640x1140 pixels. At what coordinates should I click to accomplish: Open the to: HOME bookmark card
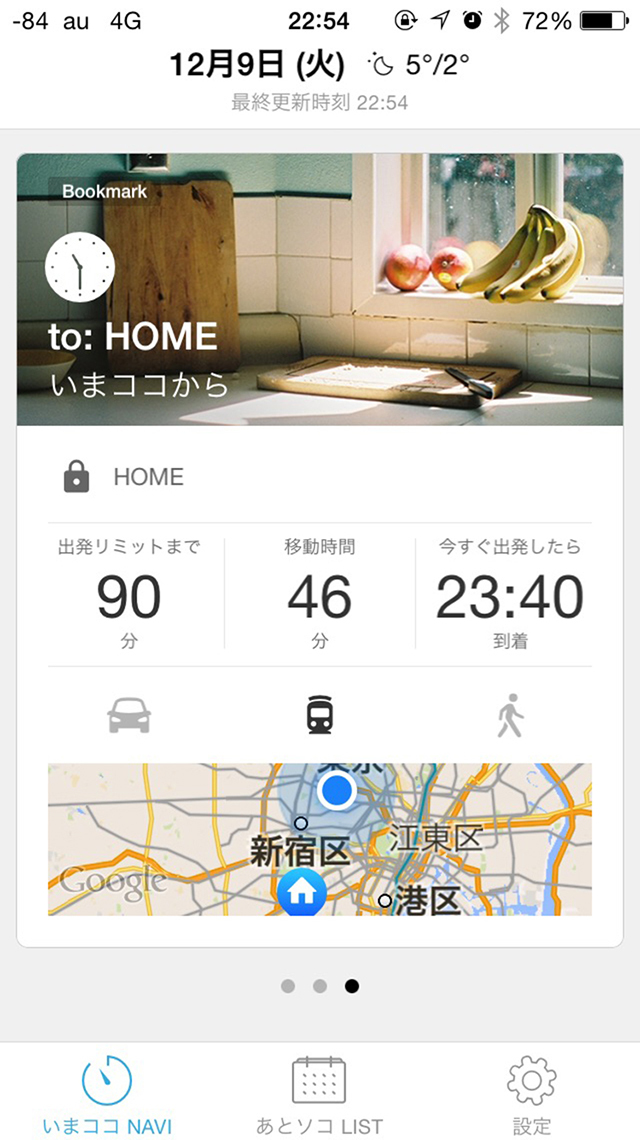[319, 290]
